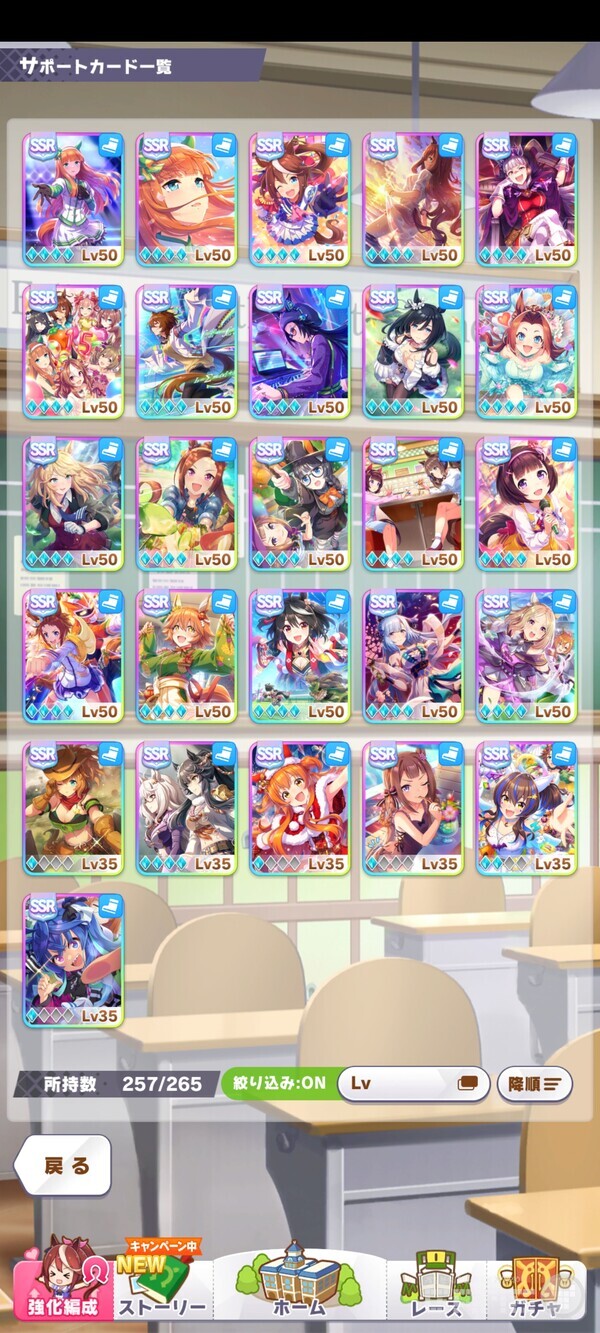Image resolution: width=600 pixels, height=1333 pixels.
Task: Toggle the 降順 sort order button
Action: [534, 1083]
